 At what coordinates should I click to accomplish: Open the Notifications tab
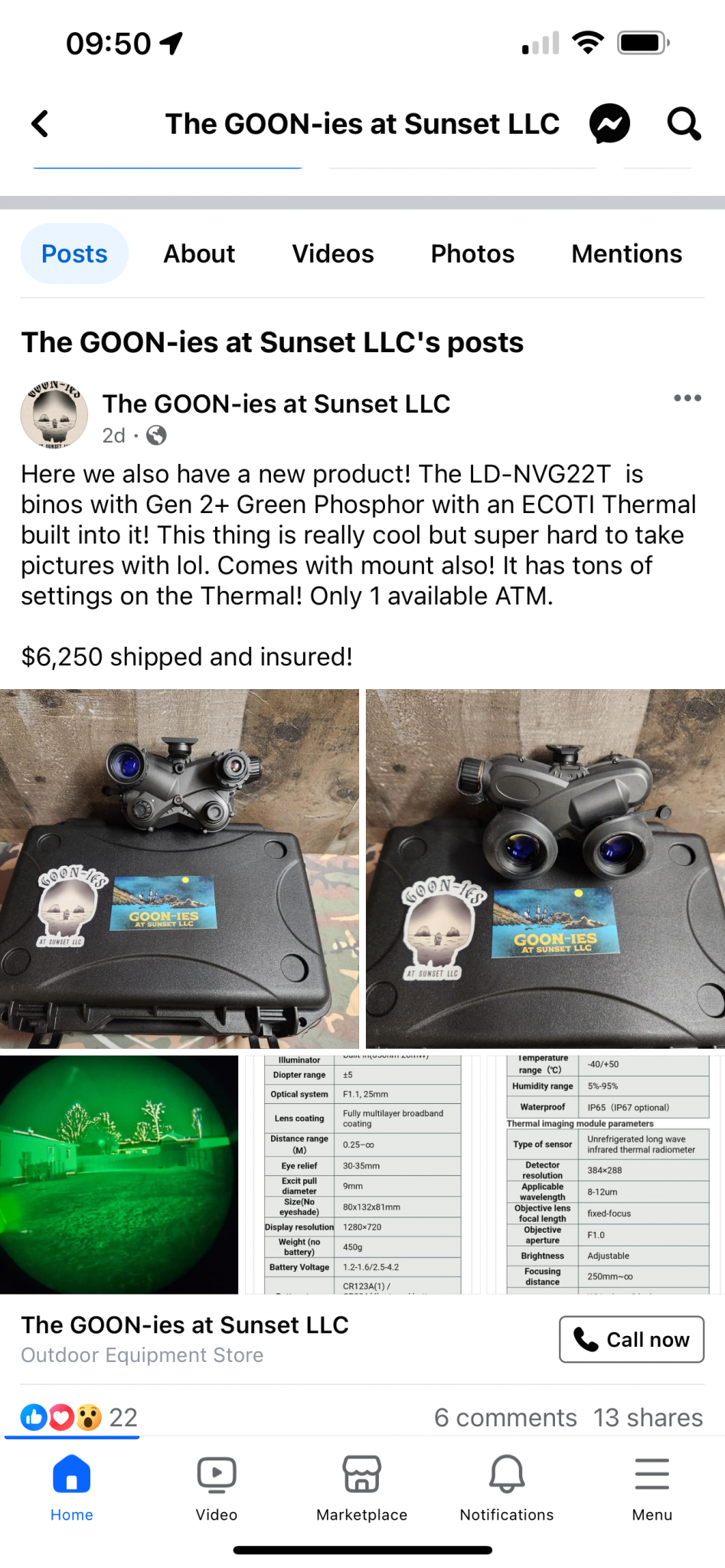point(507,1488)
